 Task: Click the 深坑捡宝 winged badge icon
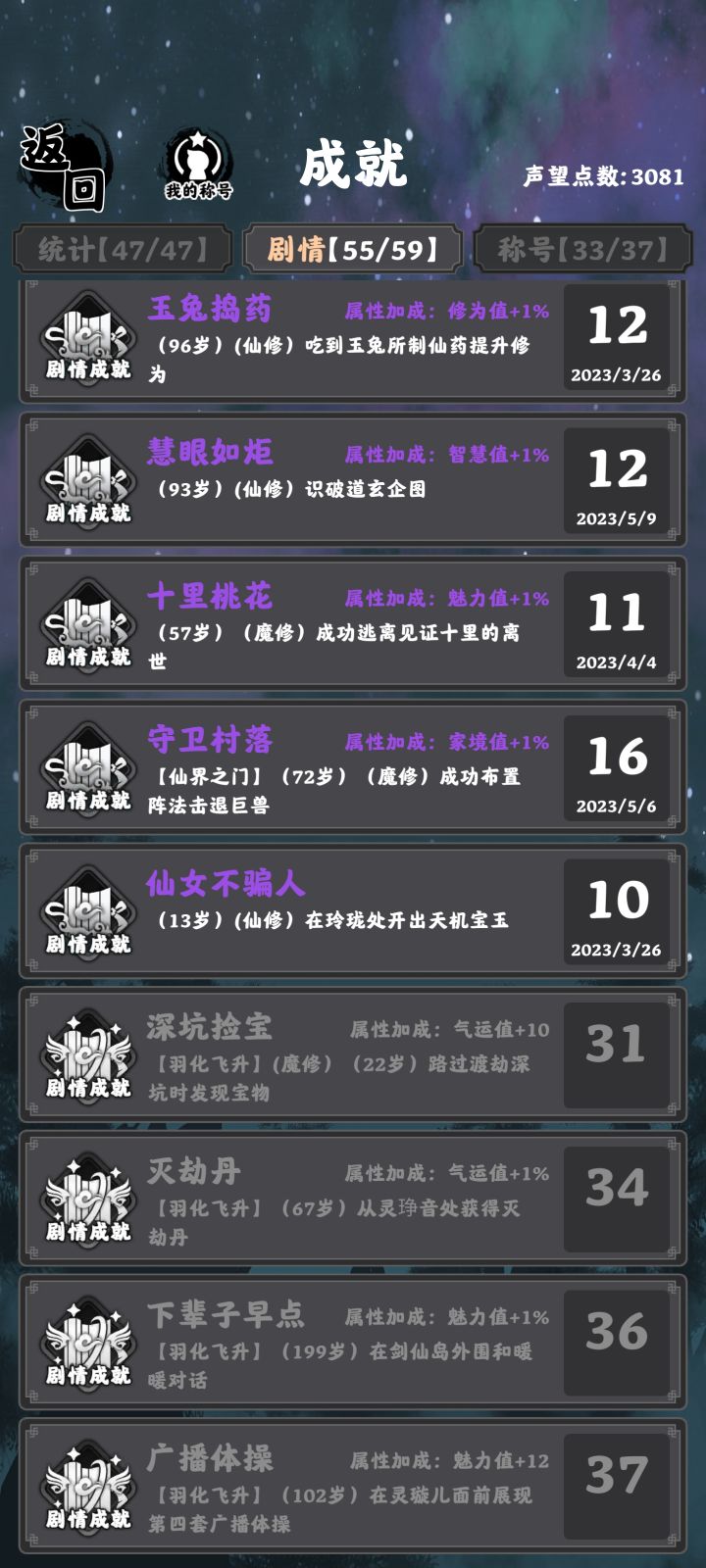(86, 1052)
